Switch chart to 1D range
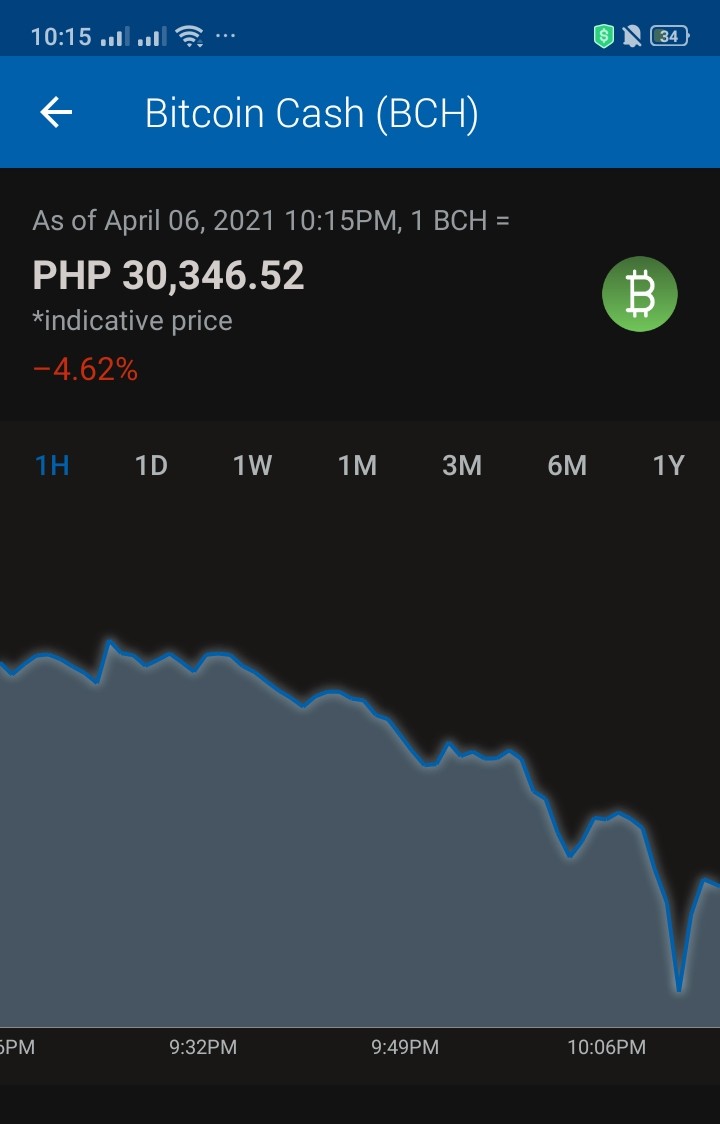The image size is (720, 1124). [x=151, y=466]
